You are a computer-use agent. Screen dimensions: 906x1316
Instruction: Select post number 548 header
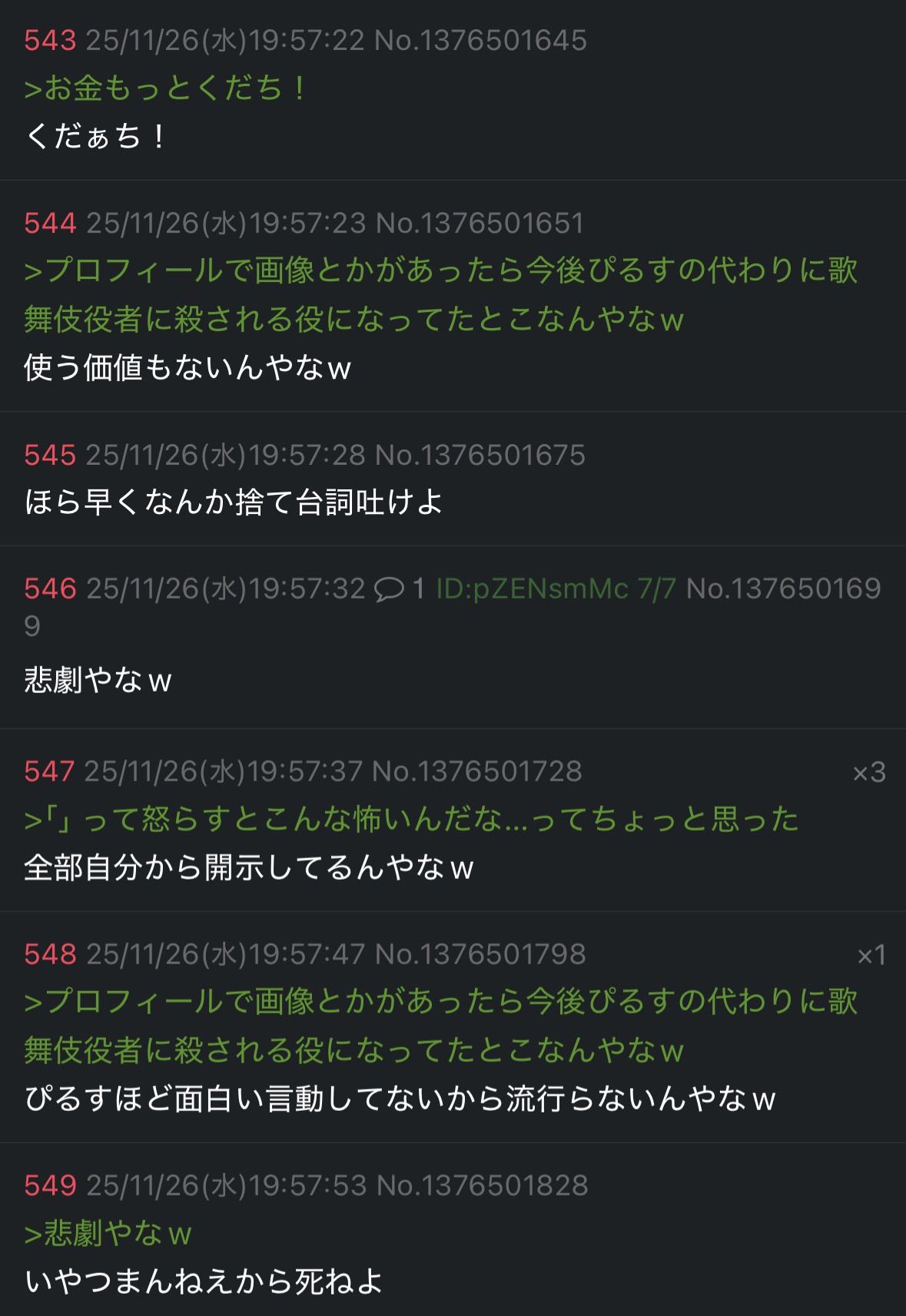pyautogui.click(x=50, y=954)
